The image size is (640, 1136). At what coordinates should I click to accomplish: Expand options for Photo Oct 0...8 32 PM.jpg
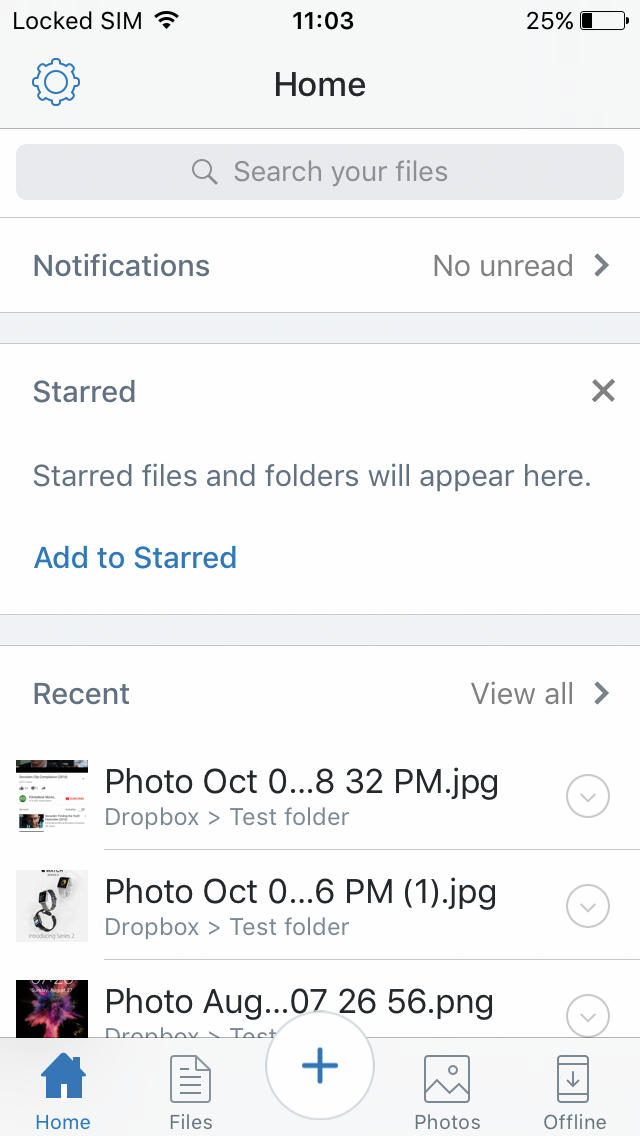pyautogui.click(x=588, y=796)
